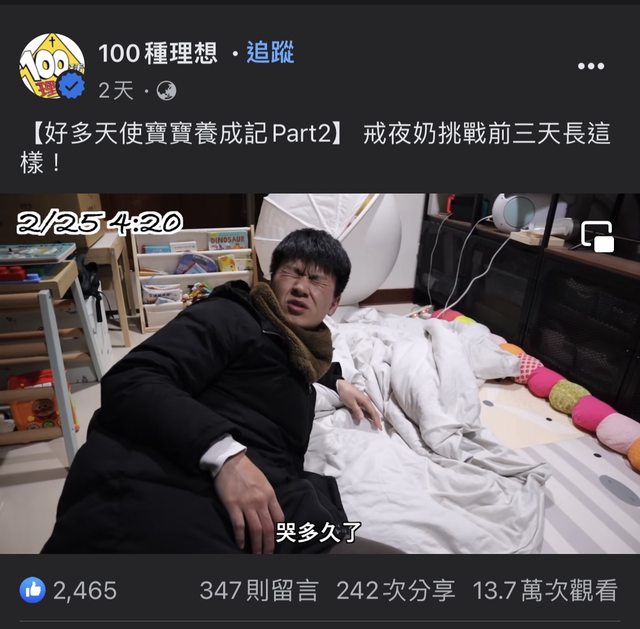View the 2,465 reactions list
Image resolution: width=640 pixels, height=629 pixels.
(x=70, y=591)
